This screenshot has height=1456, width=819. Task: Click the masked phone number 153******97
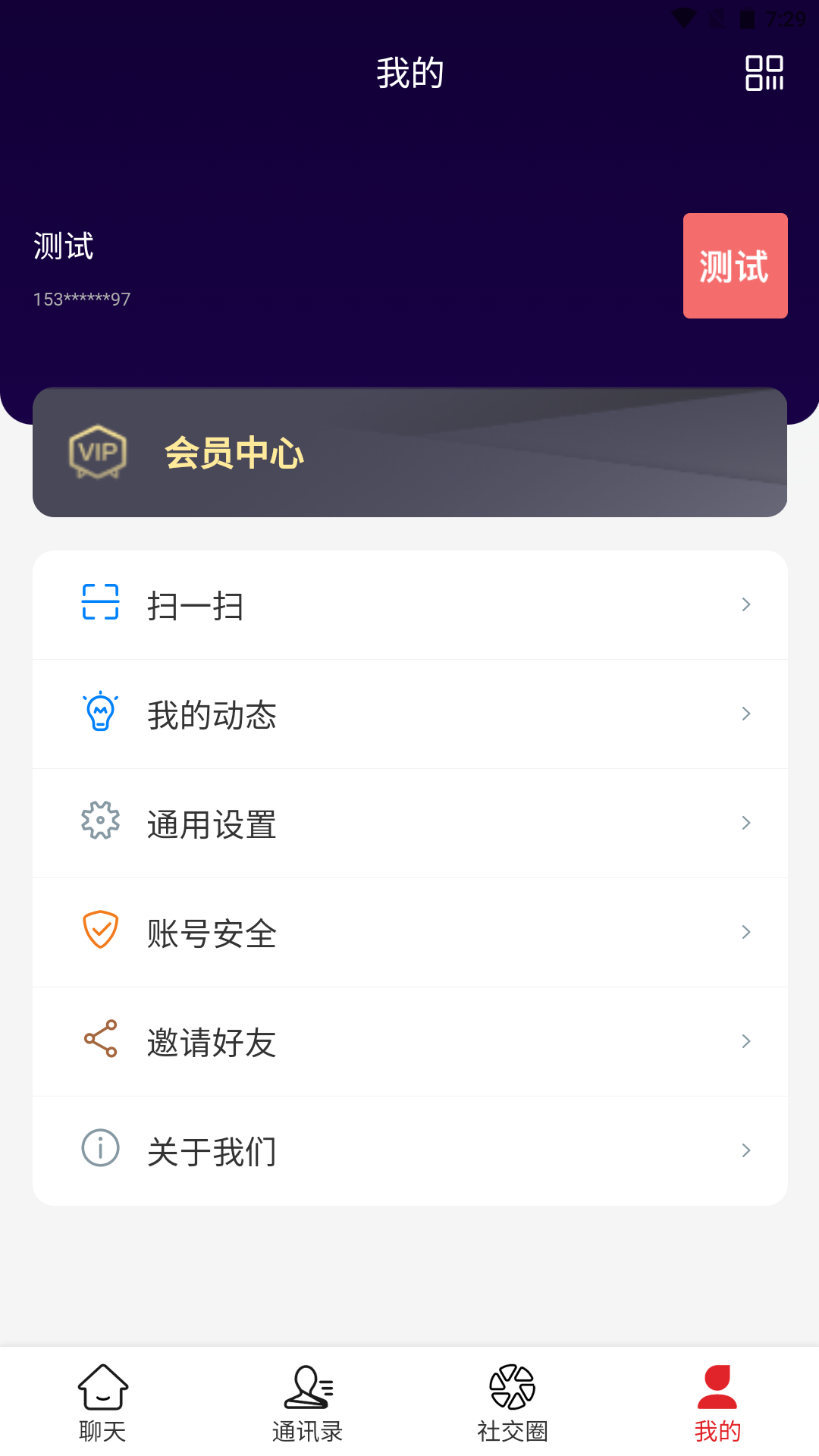[x=80, y=299]
